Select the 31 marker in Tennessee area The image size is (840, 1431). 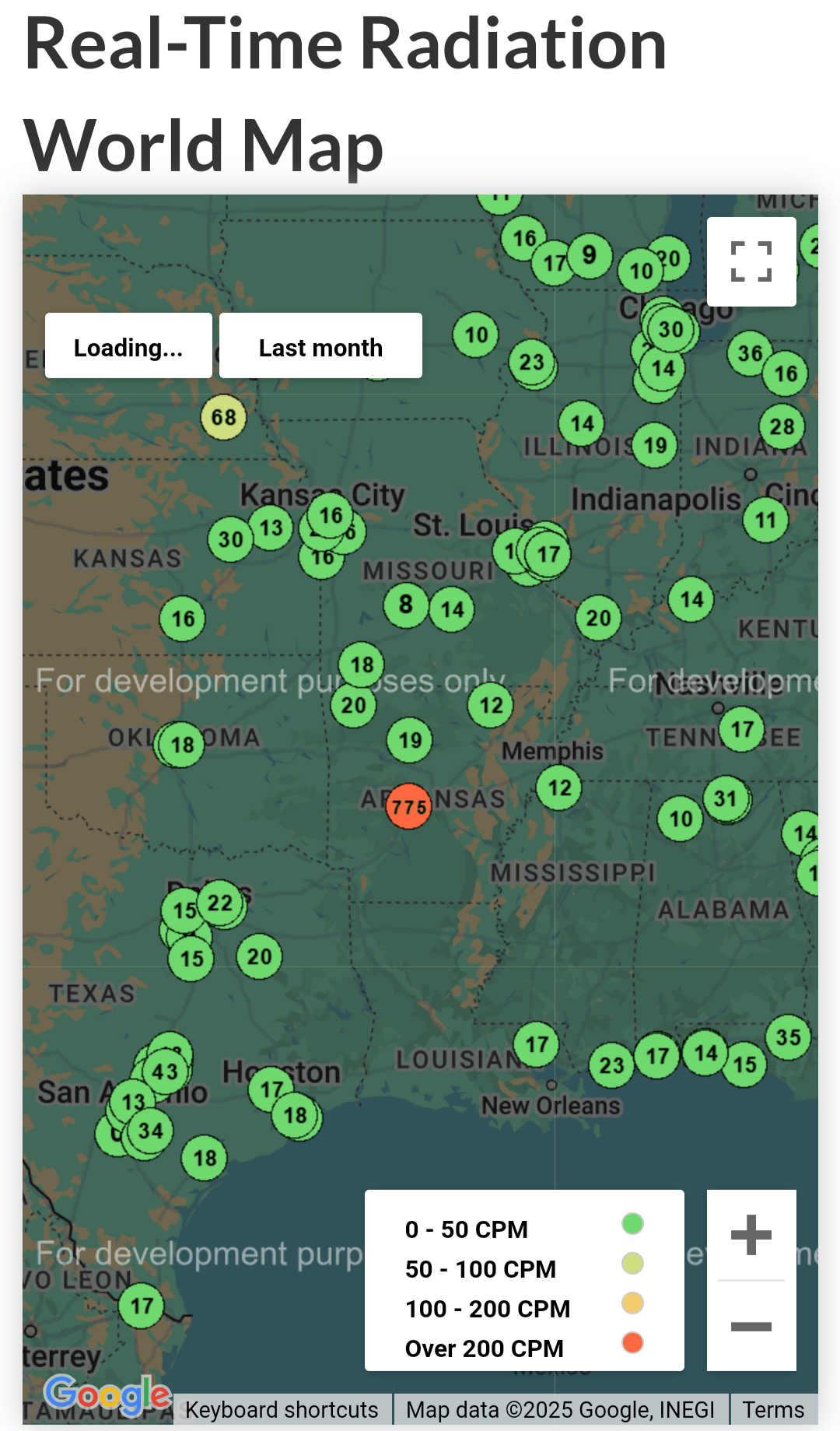point(726,798)
